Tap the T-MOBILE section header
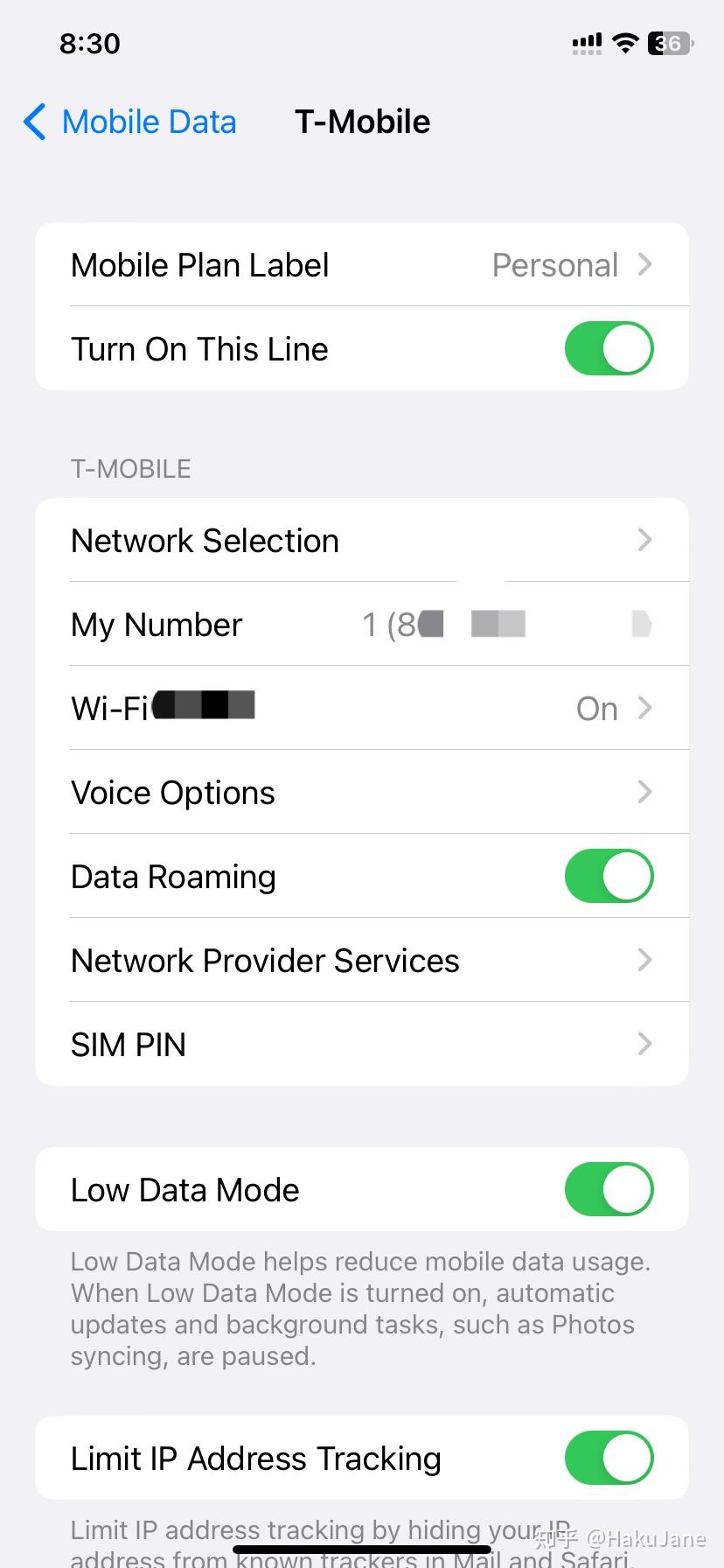This screenshot has height=1568, width=724. pos(129,468)
